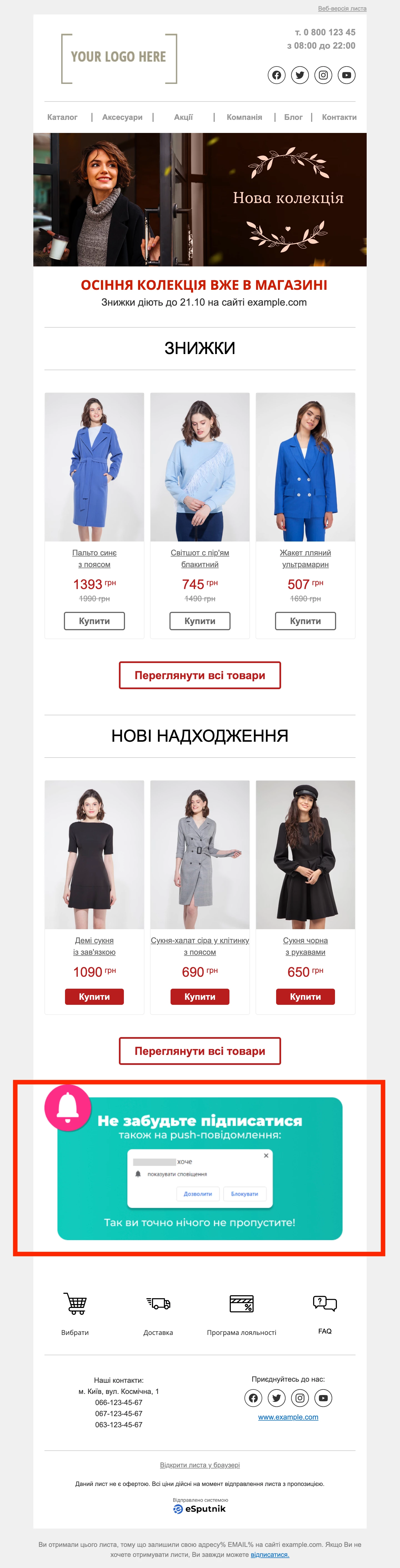Viewport: 400px width, 1568px height.
Task: Visit the www.example.com link
Action: click(288, 1417)
